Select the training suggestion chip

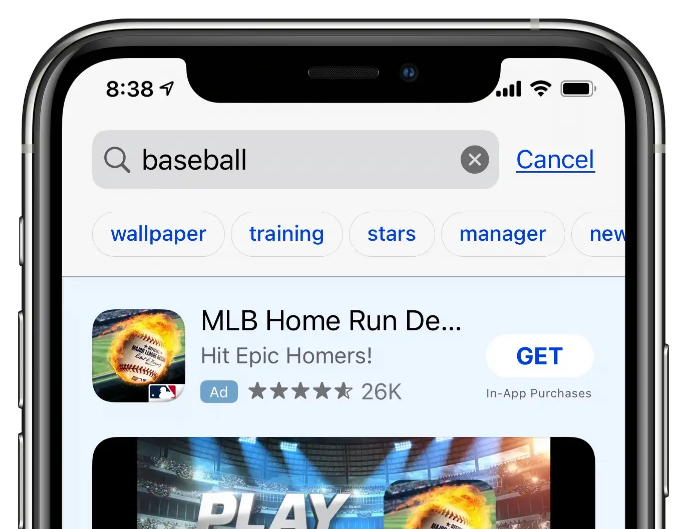coord(286,234)
